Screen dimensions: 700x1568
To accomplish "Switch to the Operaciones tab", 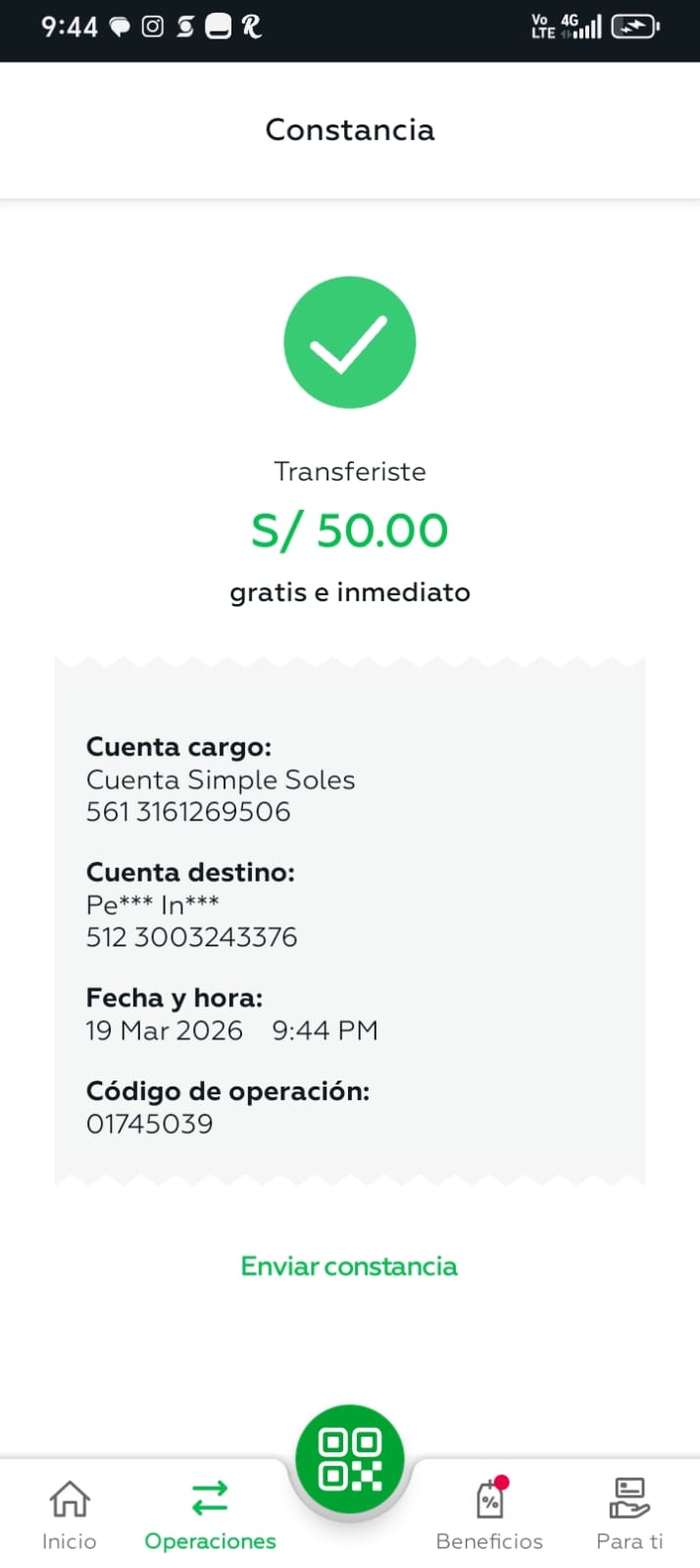I will (210, 1514).
